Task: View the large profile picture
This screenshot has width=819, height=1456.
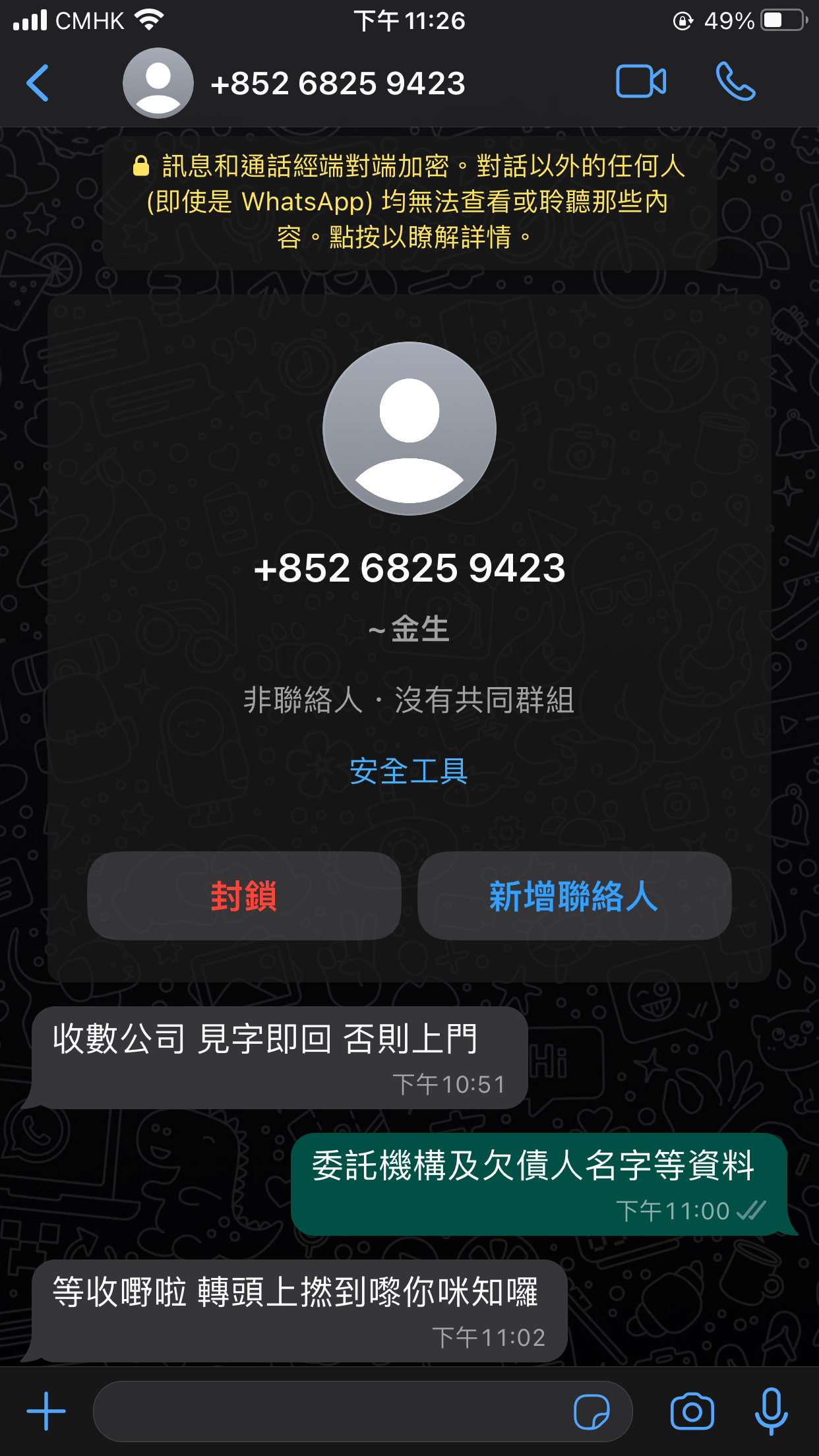Action: coord(409,429)
